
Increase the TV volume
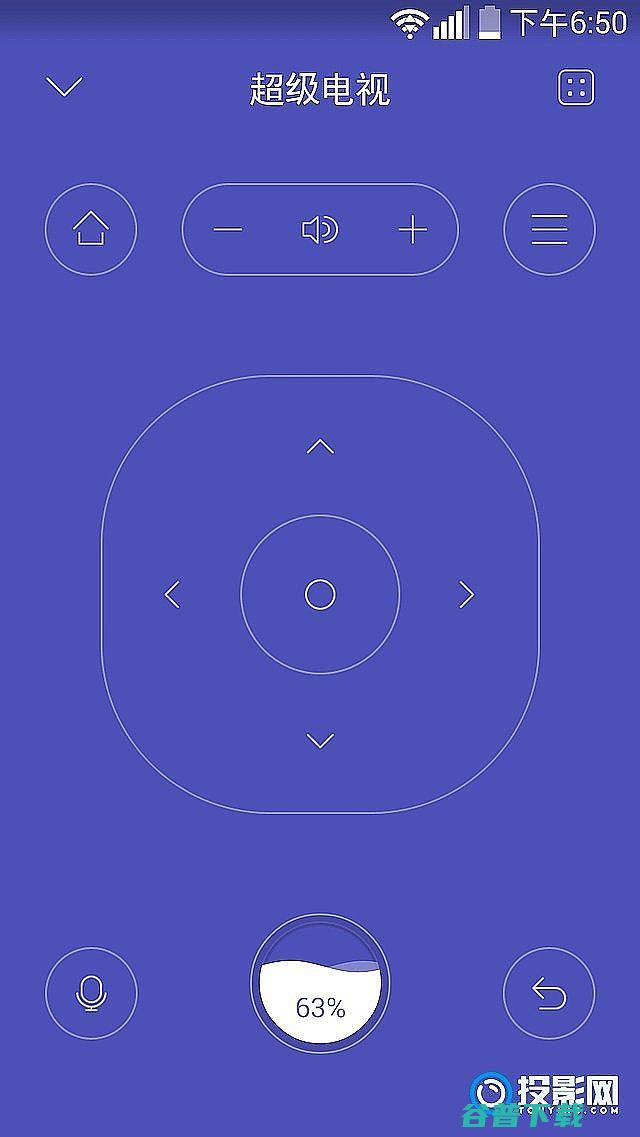coord(412,230)
